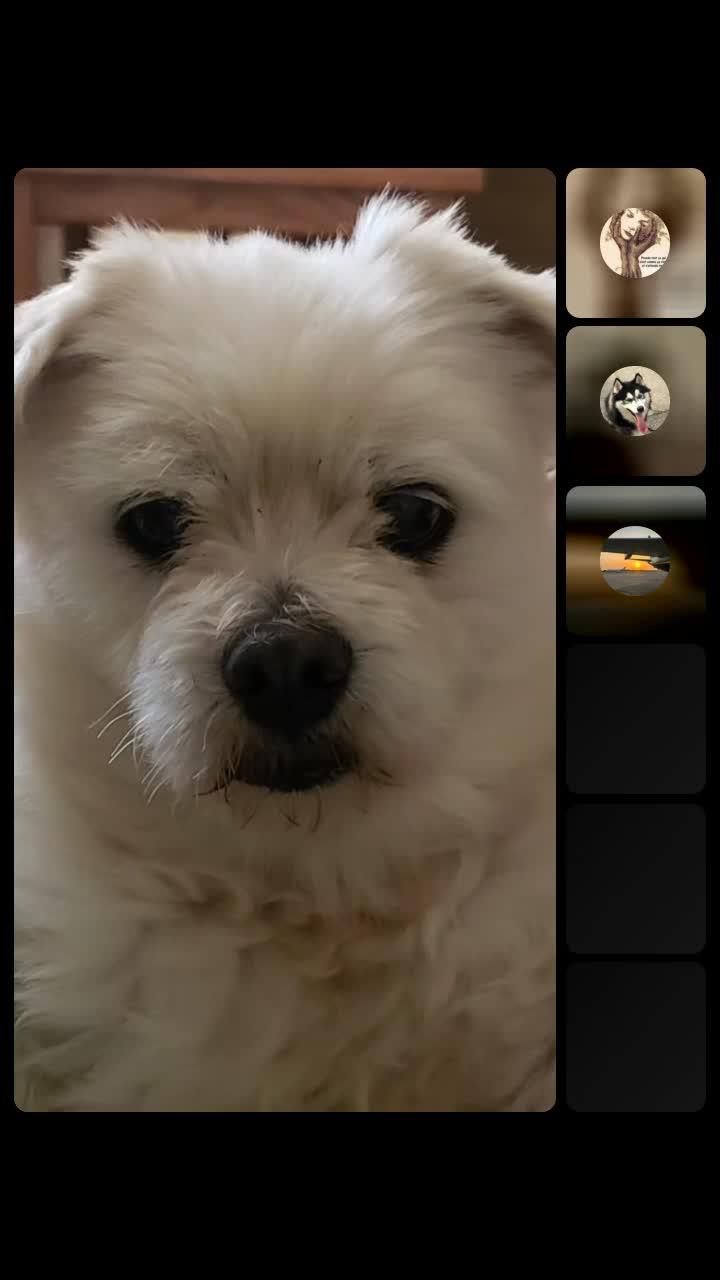
Task: Tap the main video of the white dog
Action: pos(285,640)
